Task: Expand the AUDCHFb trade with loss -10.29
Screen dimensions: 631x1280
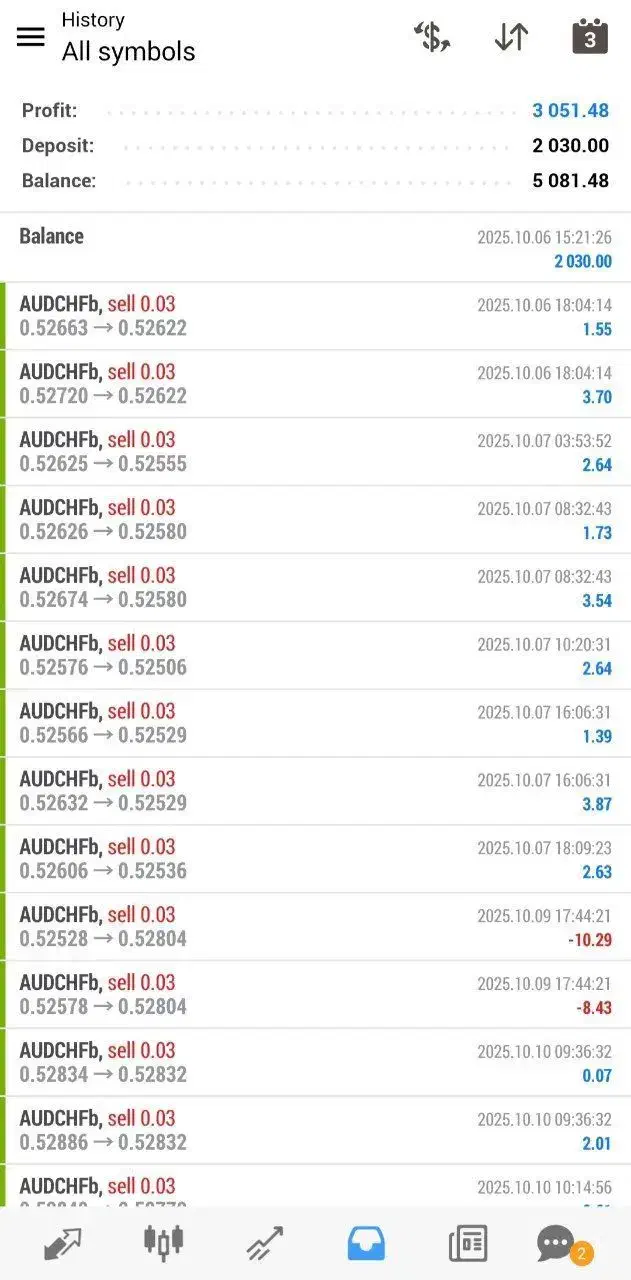Action: pos(315,927)
